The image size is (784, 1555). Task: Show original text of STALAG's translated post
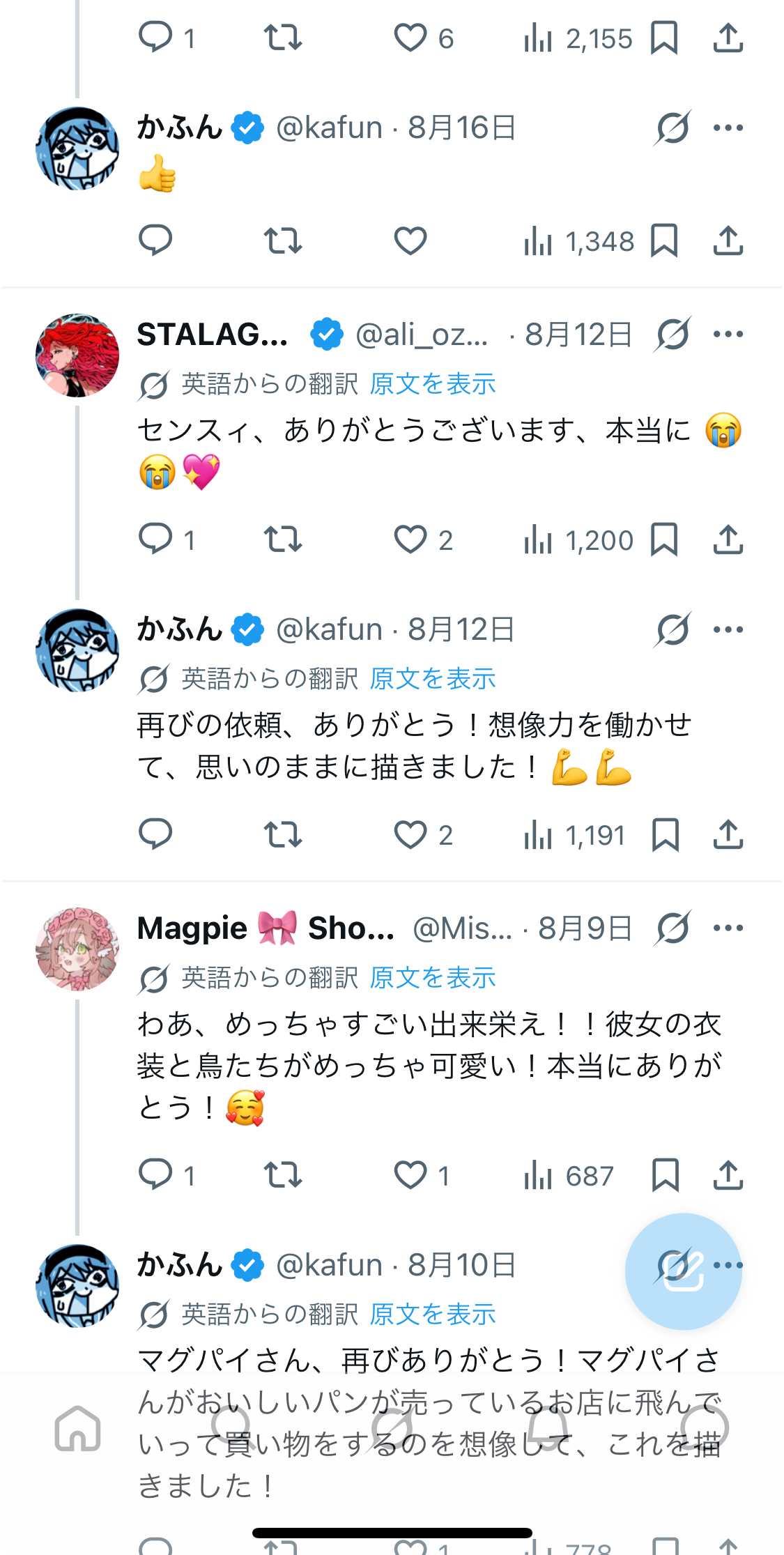pos(433,384)
